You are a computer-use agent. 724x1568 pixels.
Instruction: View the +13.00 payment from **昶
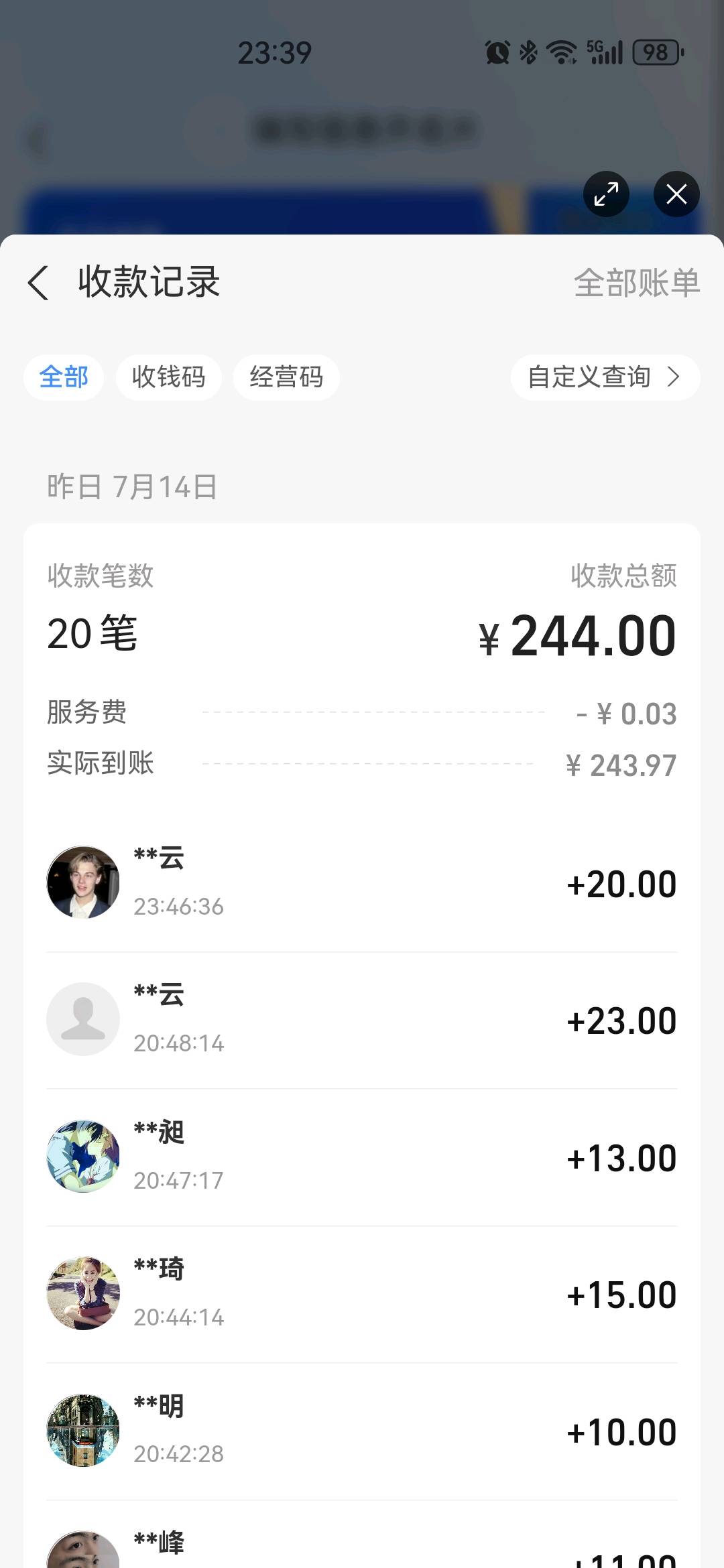[362, 1157]
